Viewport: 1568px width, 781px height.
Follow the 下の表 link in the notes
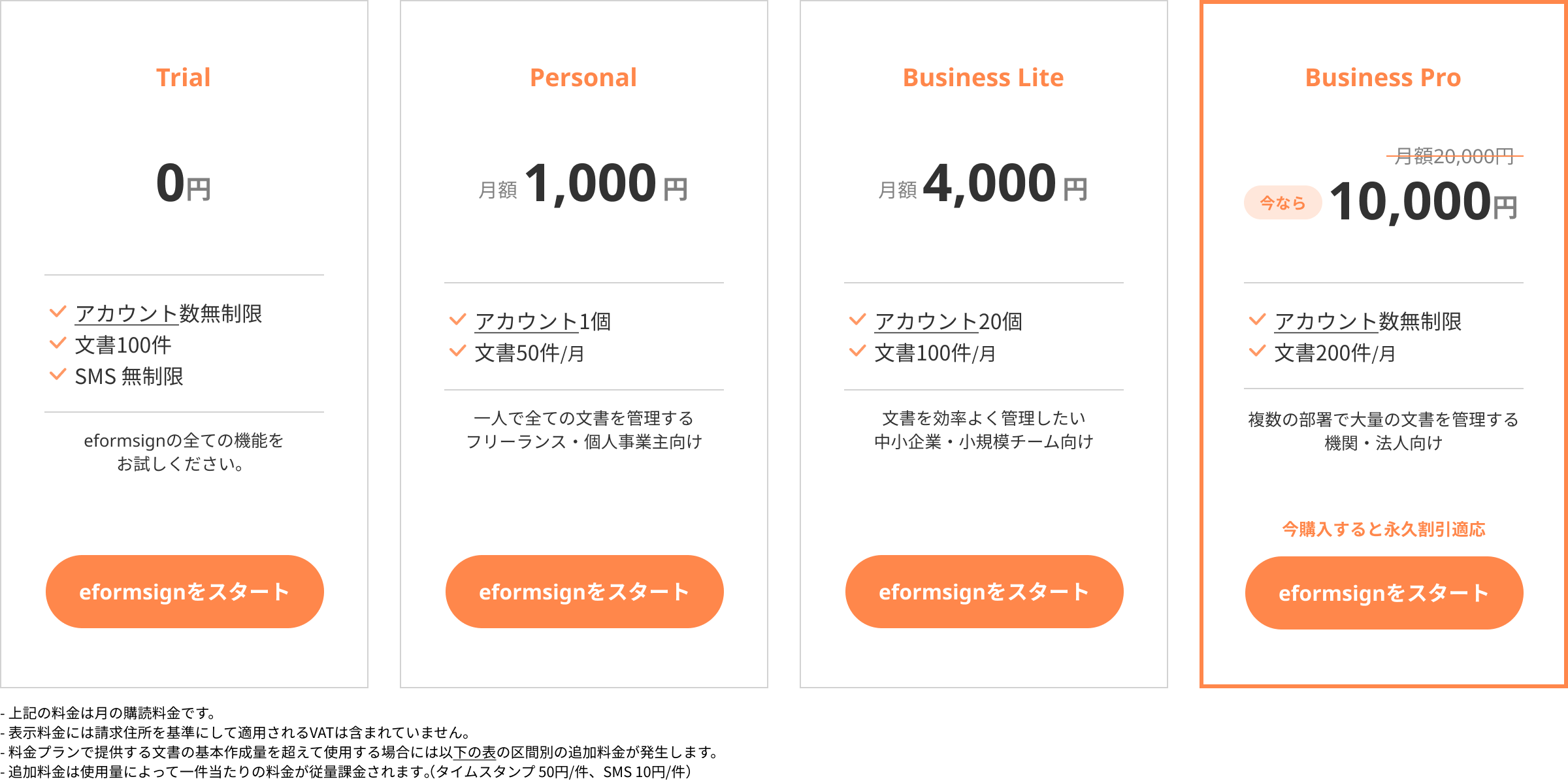(474, 752)
